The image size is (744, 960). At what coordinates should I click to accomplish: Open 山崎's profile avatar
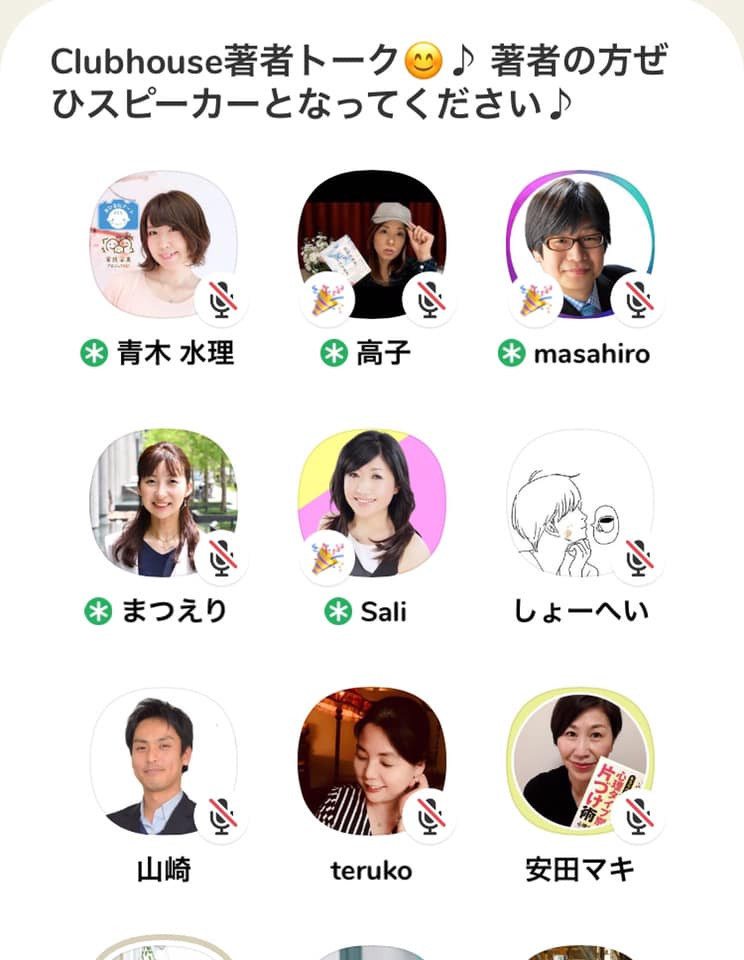click(163, 760)
